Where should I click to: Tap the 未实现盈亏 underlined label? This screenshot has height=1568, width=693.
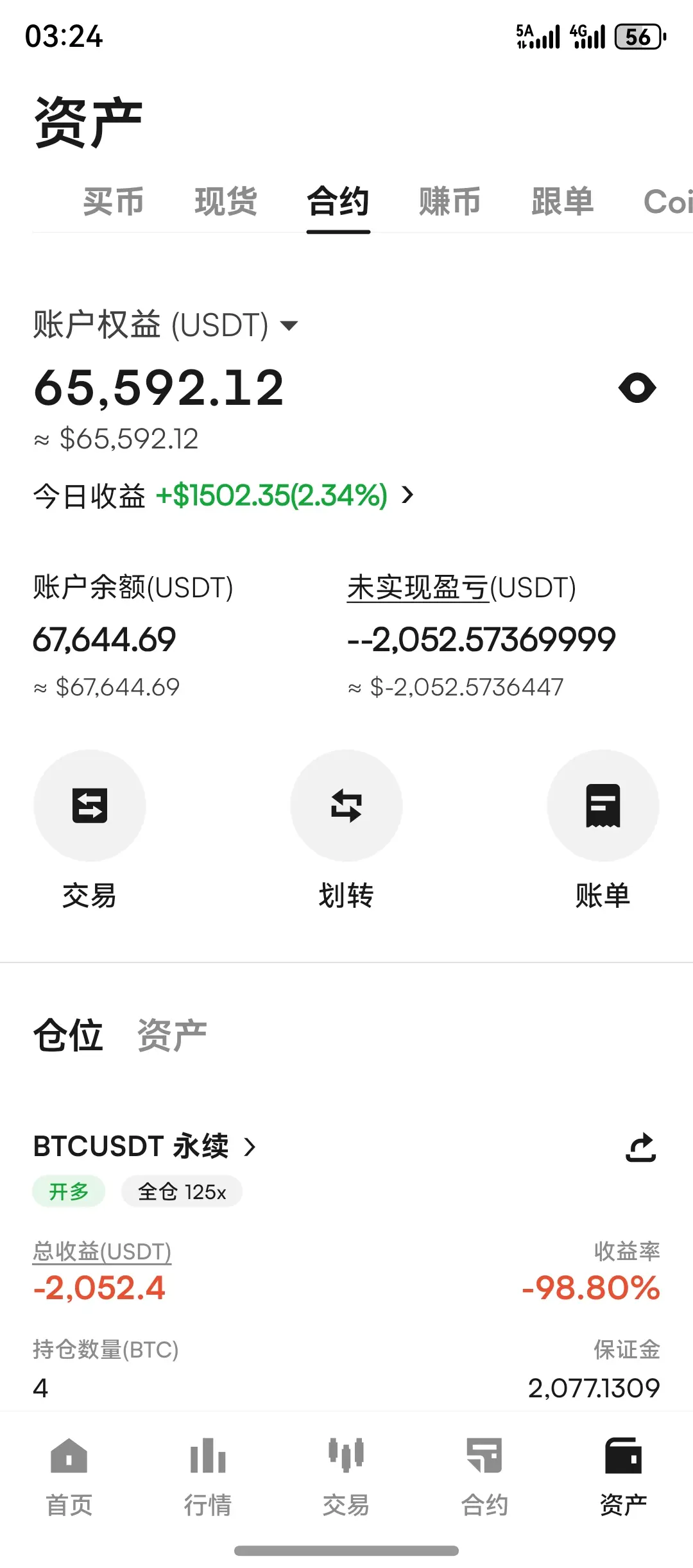point(417,588)
